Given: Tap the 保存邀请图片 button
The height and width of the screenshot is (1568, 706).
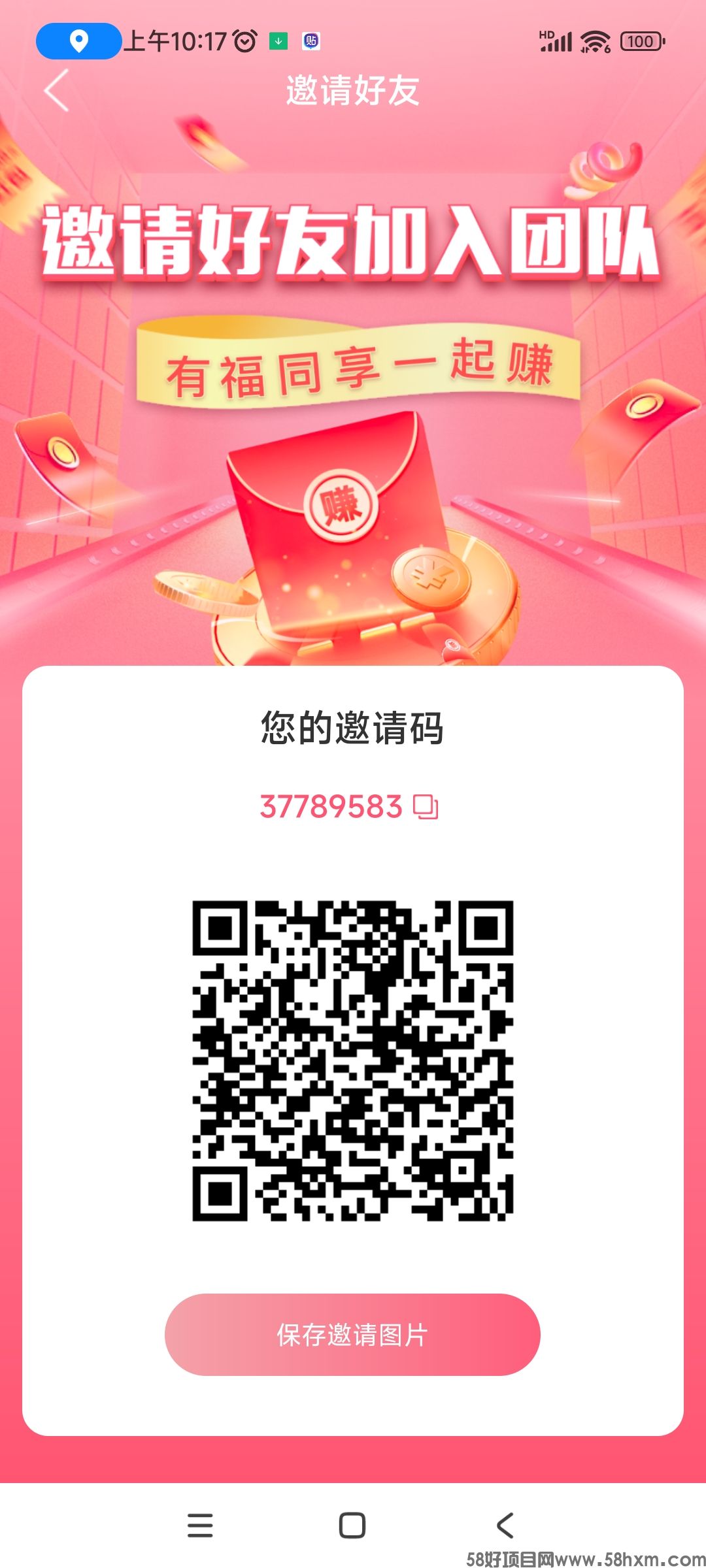Looking at the screenshot, I should click(x=352, y=1335).
